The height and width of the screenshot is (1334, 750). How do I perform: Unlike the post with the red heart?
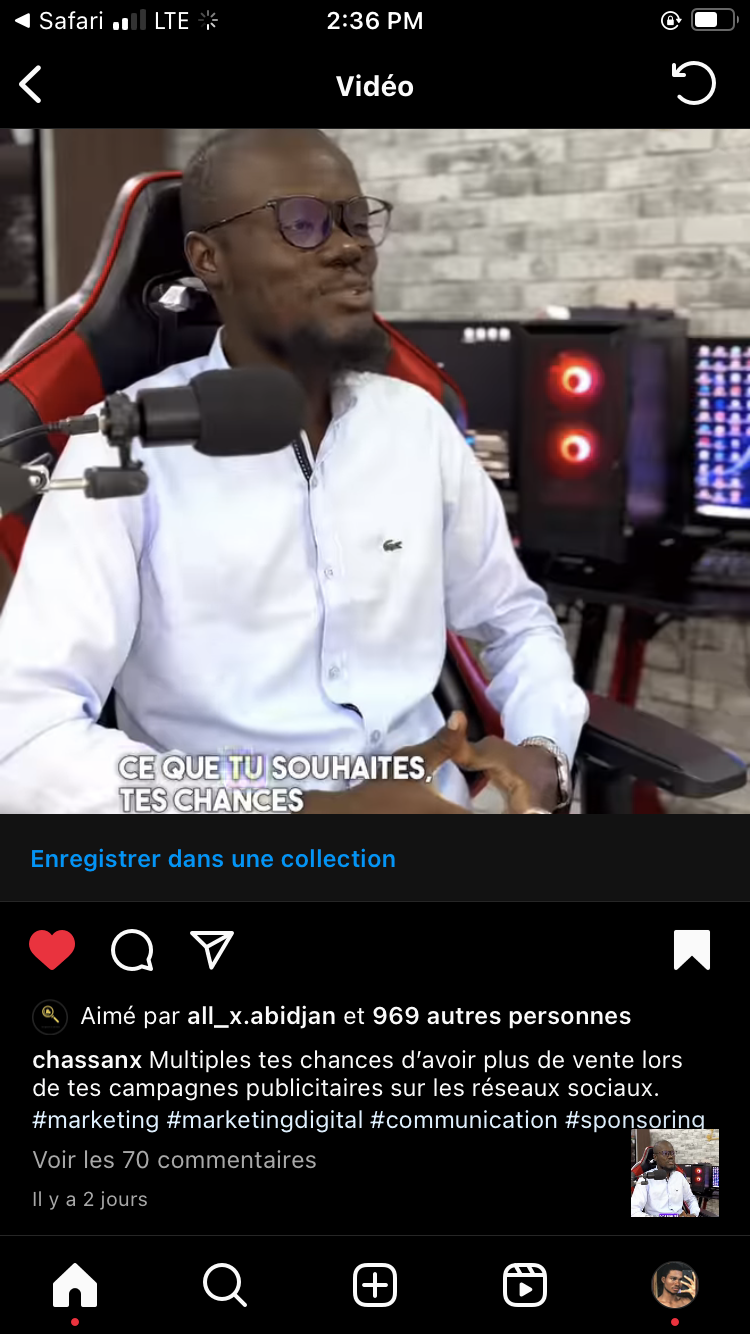[52, 950]
